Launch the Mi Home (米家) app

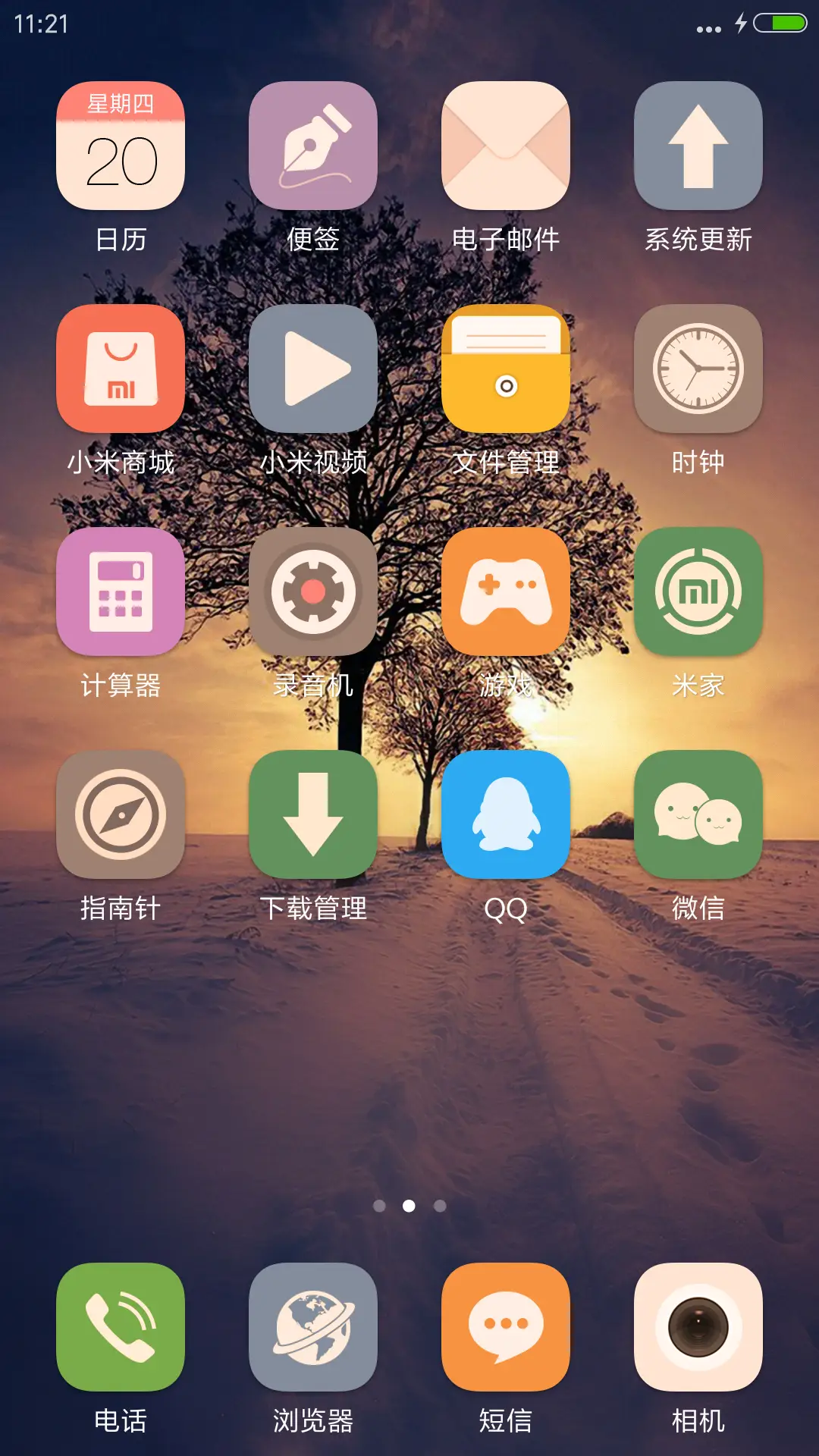(x=698, y=593)
